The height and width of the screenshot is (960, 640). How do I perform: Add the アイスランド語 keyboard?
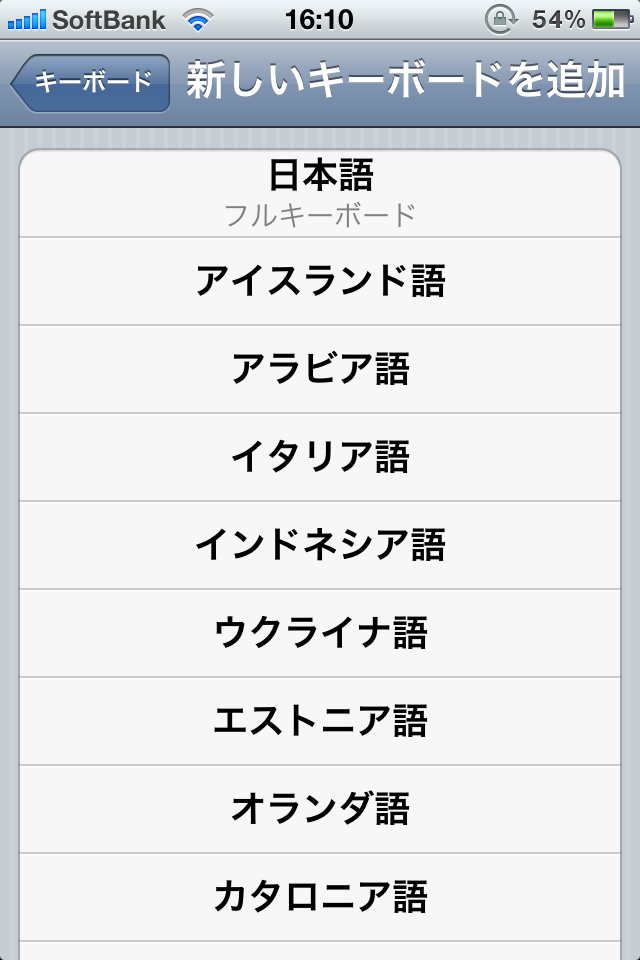pos(320,281)
